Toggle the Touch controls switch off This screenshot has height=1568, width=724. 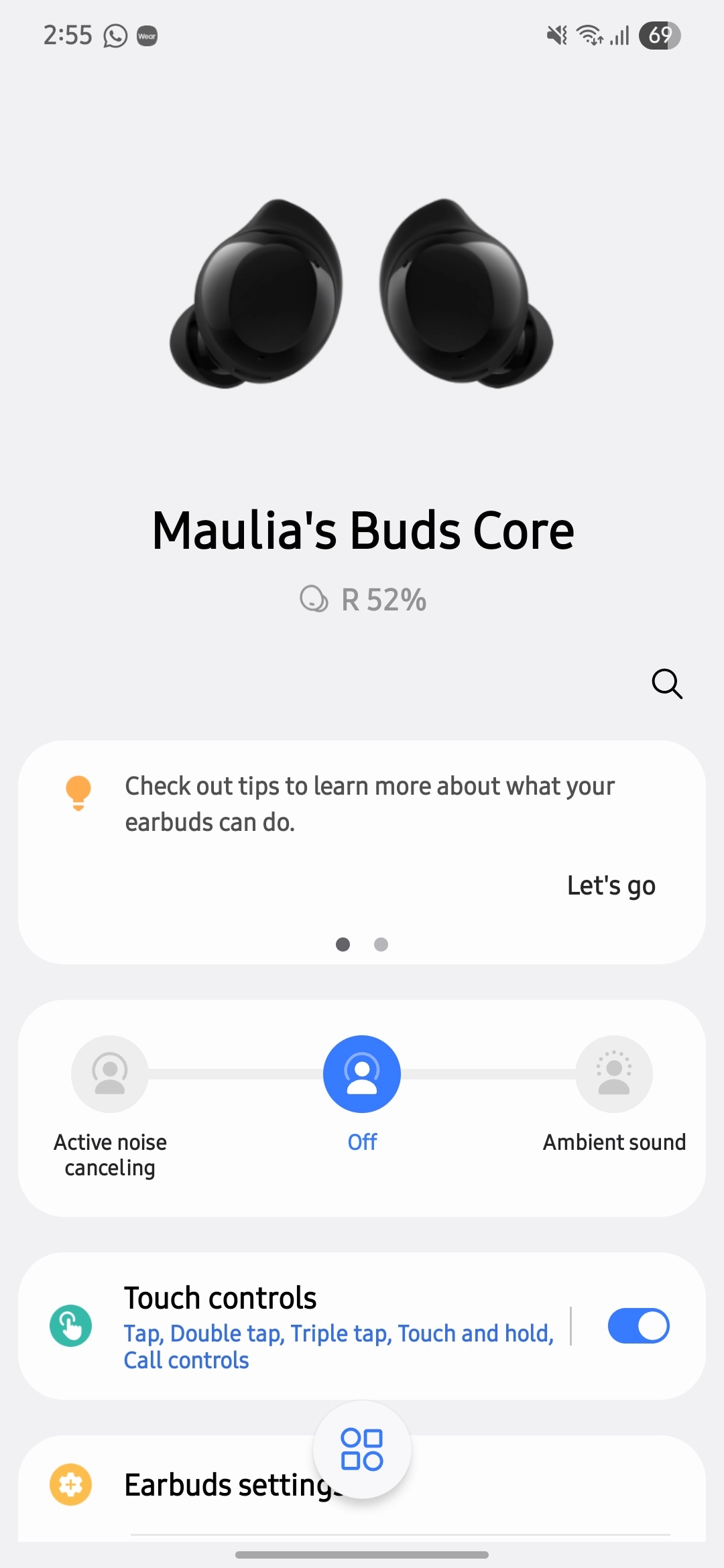639,1326
